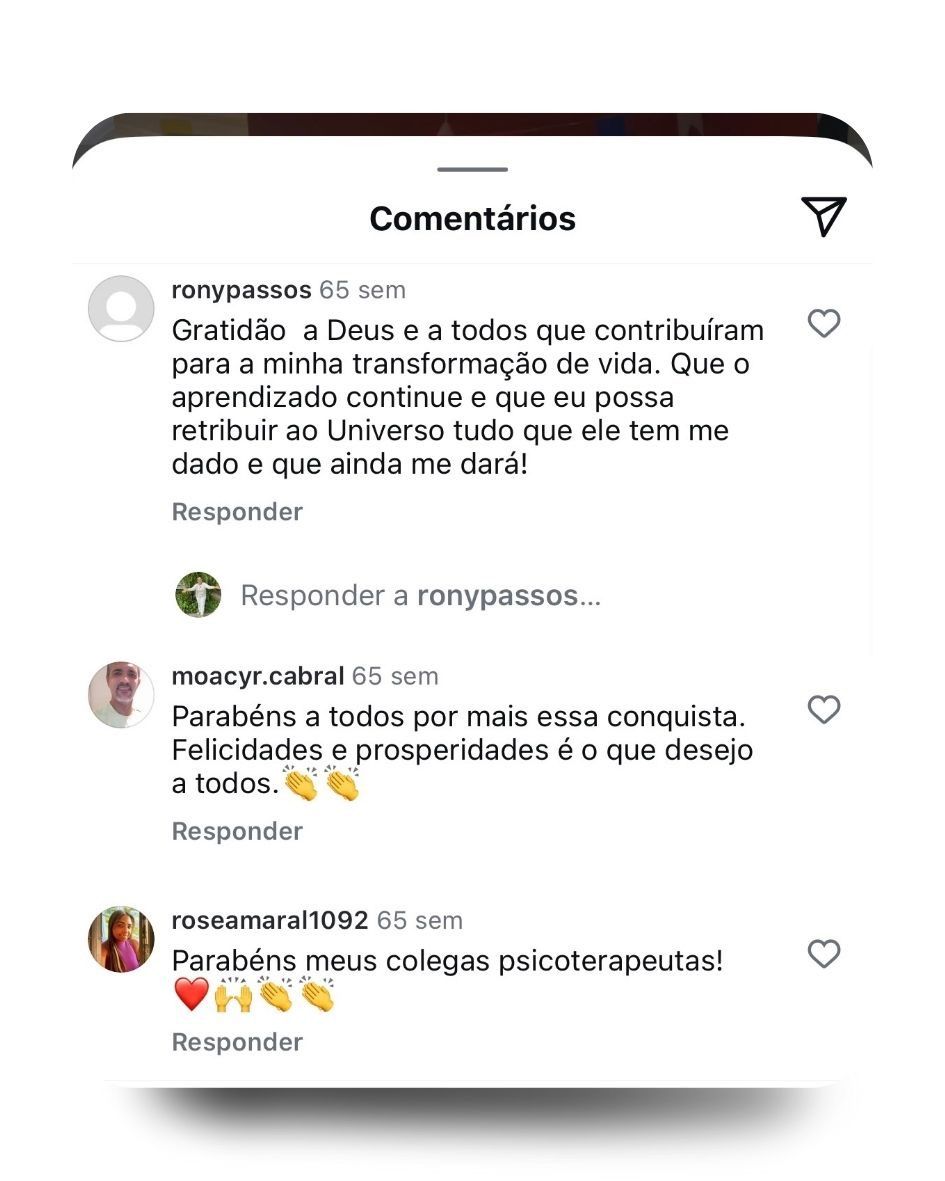Open roseamaral1092's profile avatar
The height and width of the screenshot is (1181, 945).
point(121,939)
